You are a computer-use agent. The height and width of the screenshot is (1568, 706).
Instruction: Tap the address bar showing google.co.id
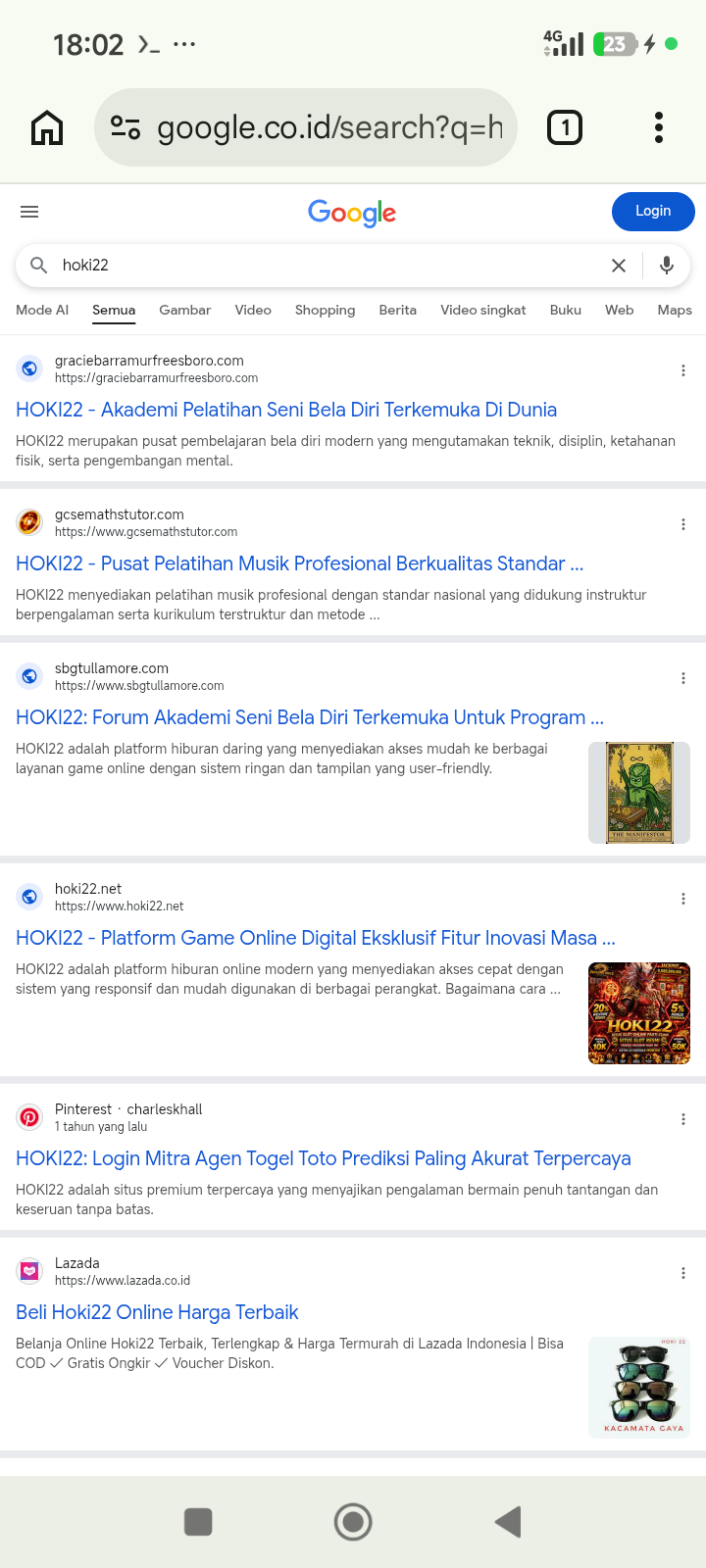coord(306,127)
